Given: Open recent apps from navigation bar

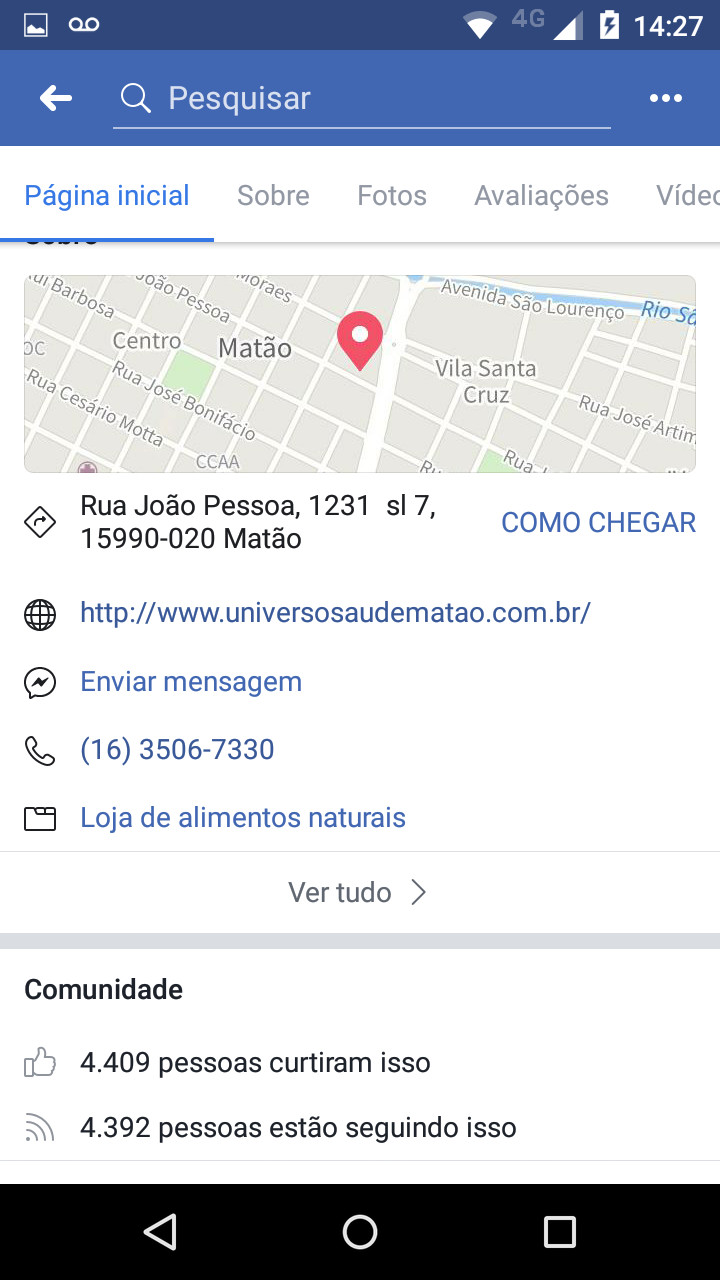Looking at the screenshot, I should pyautogui.click(x=560, y=1232).
